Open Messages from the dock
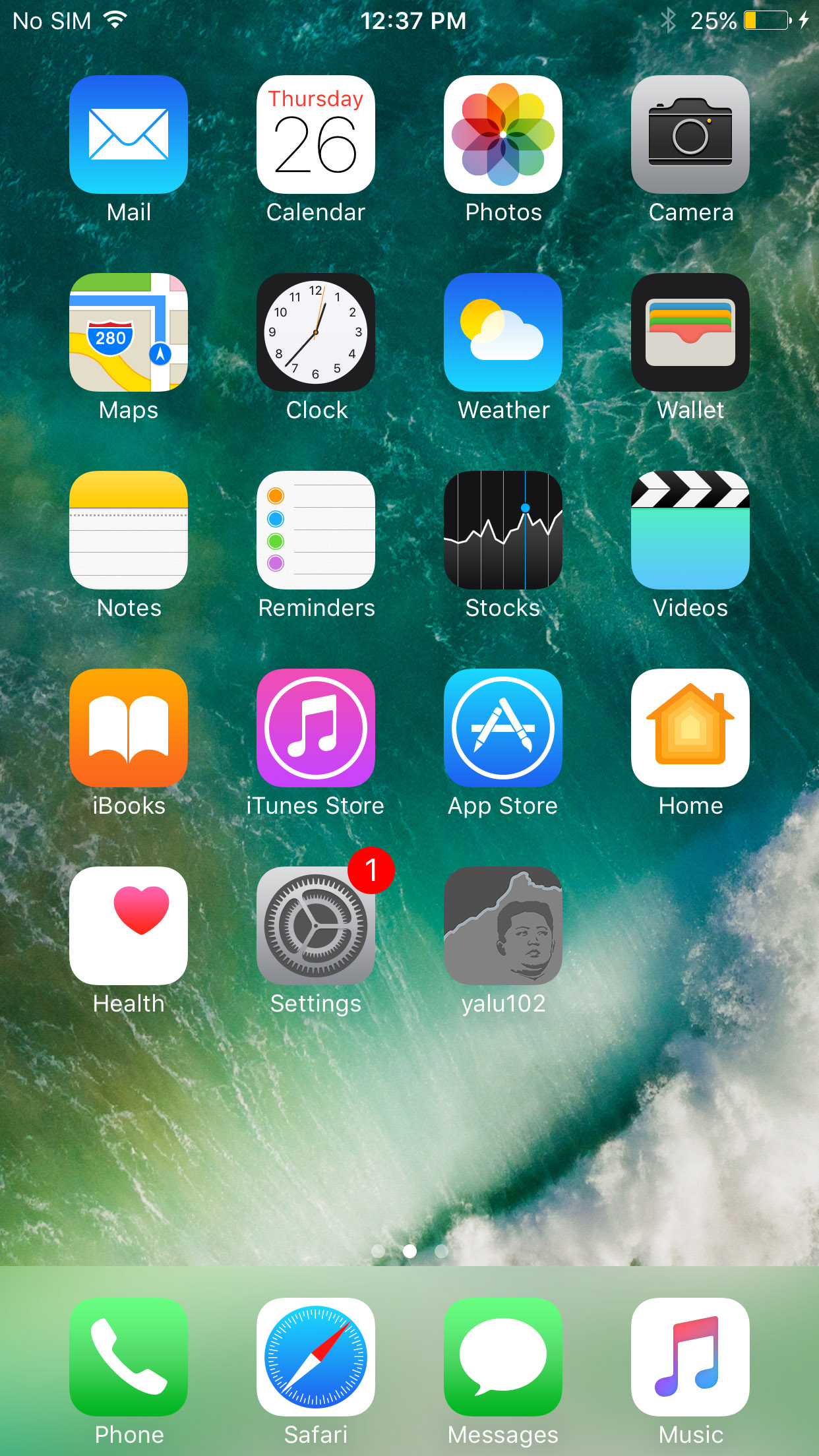The image size is (819, 1456). [503, 1357]
